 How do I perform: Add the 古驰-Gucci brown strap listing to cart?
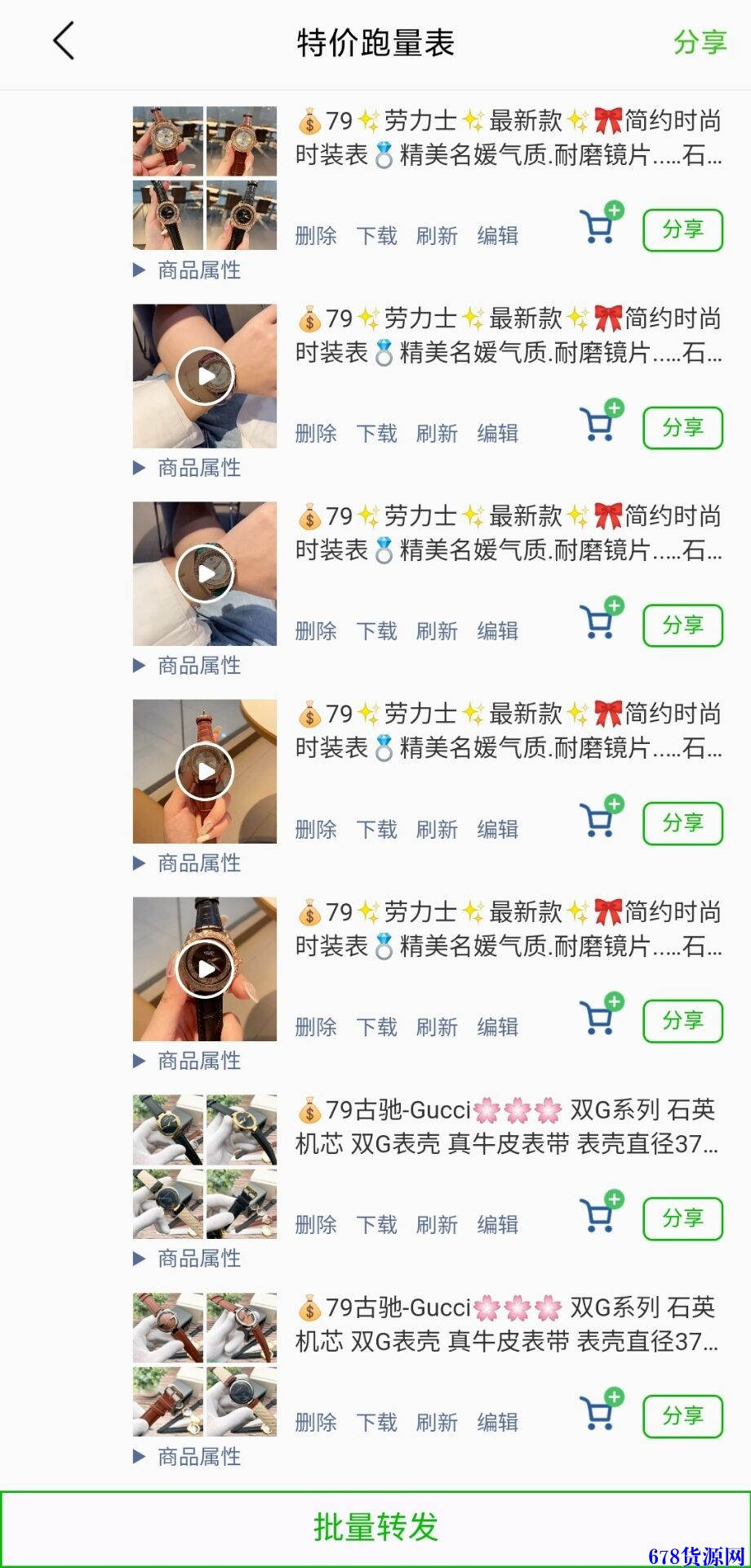pos(600,1409)
